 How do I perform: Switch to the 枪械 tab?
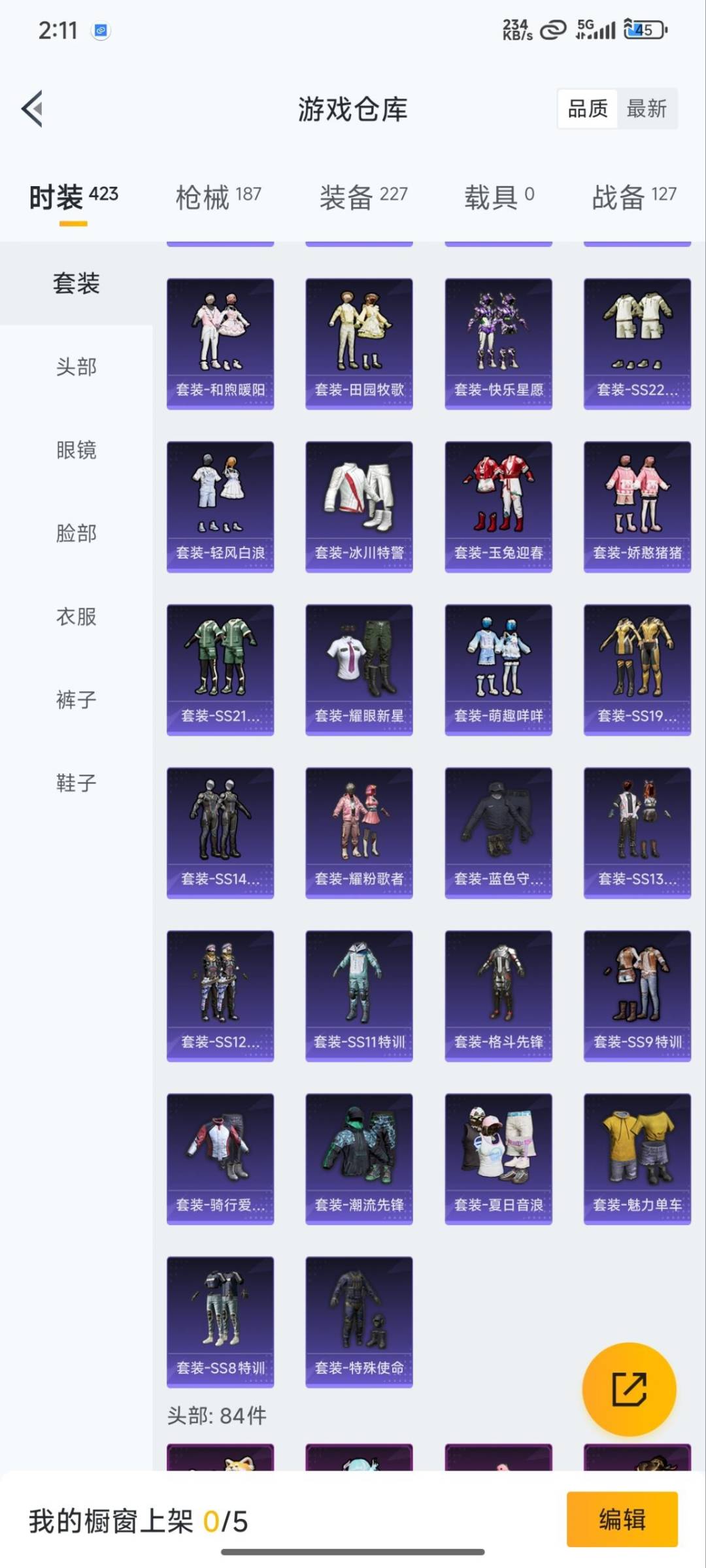[218, 196]
